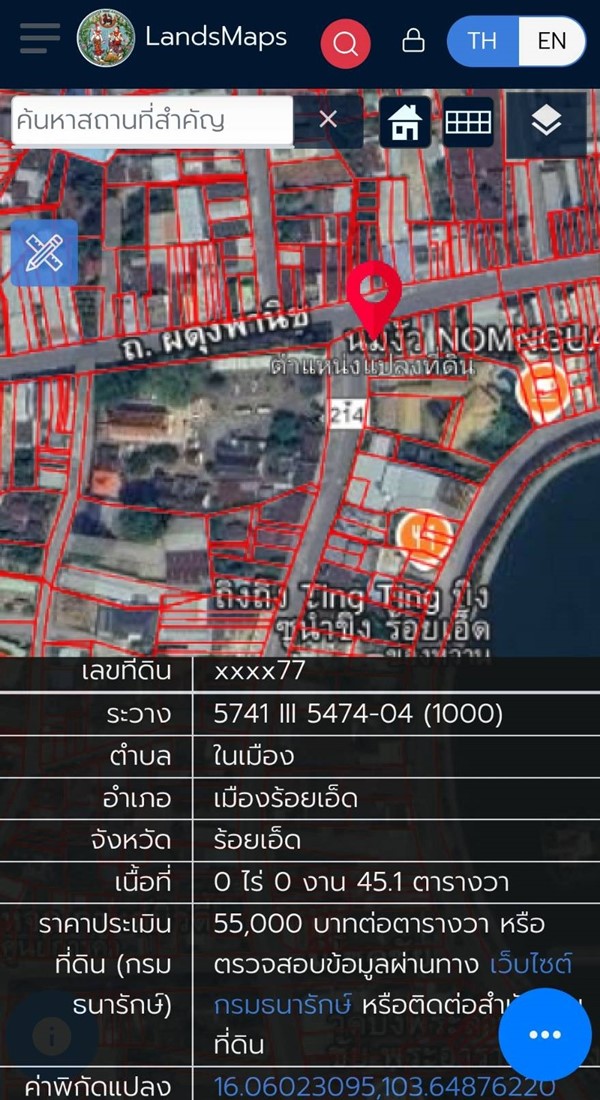Image resolution: width=600 pixels, height=1100 pixels.
Task: Switch language to EN
Action: [551, 41]
